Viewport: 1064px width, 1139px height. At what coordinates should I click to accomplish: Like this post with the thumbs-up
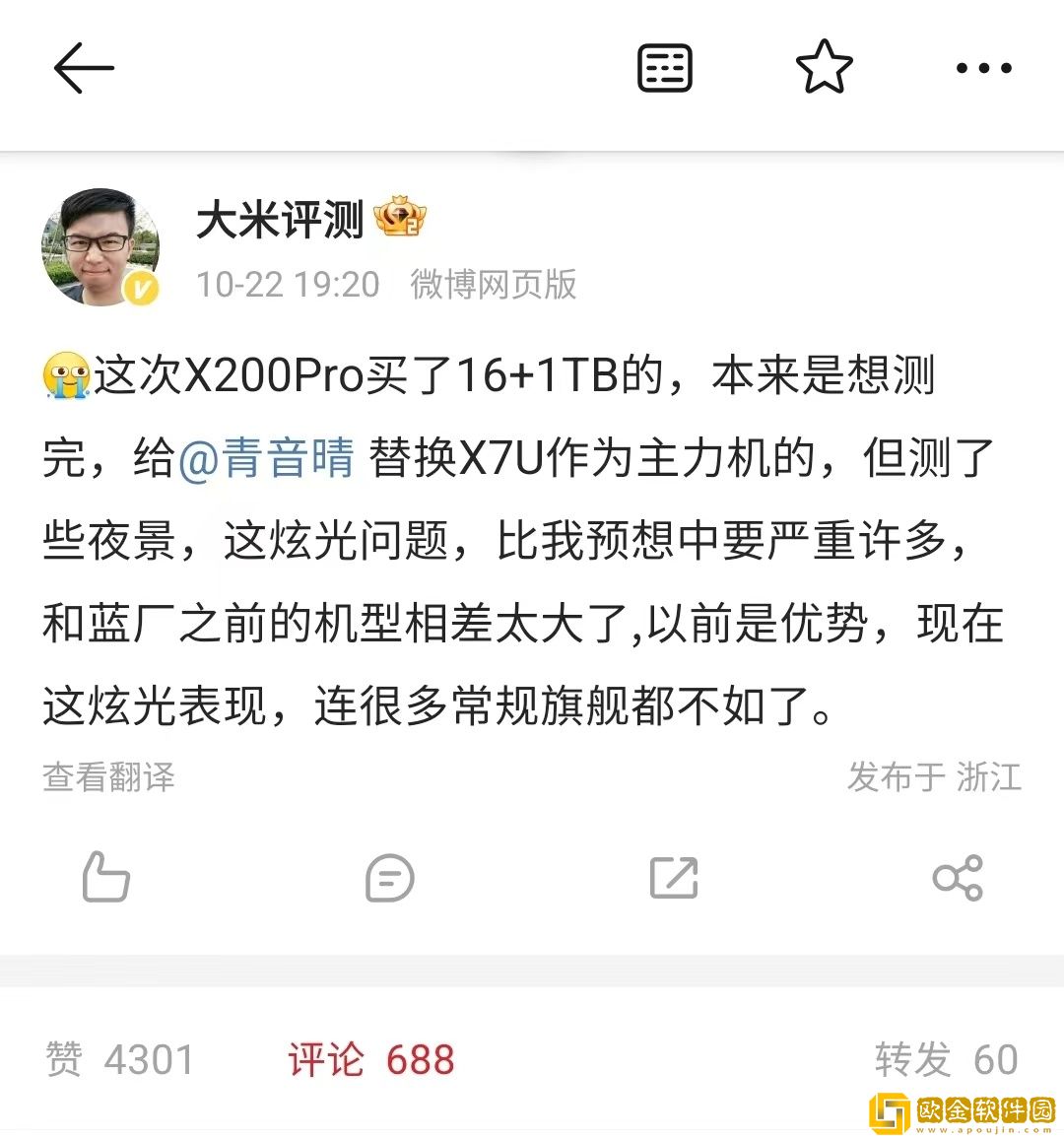coord(105,877)
